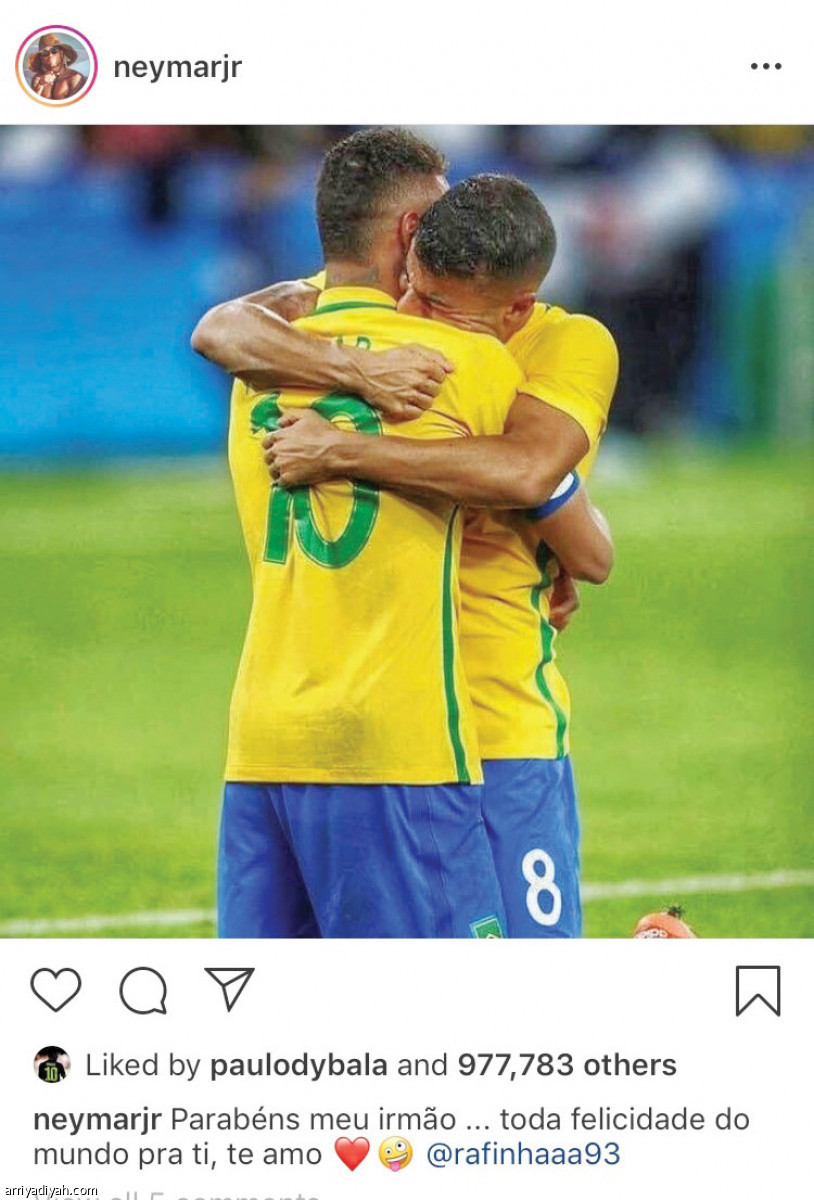
Task: Open the comment bubble icon
Action: click(x=143, y=991)
